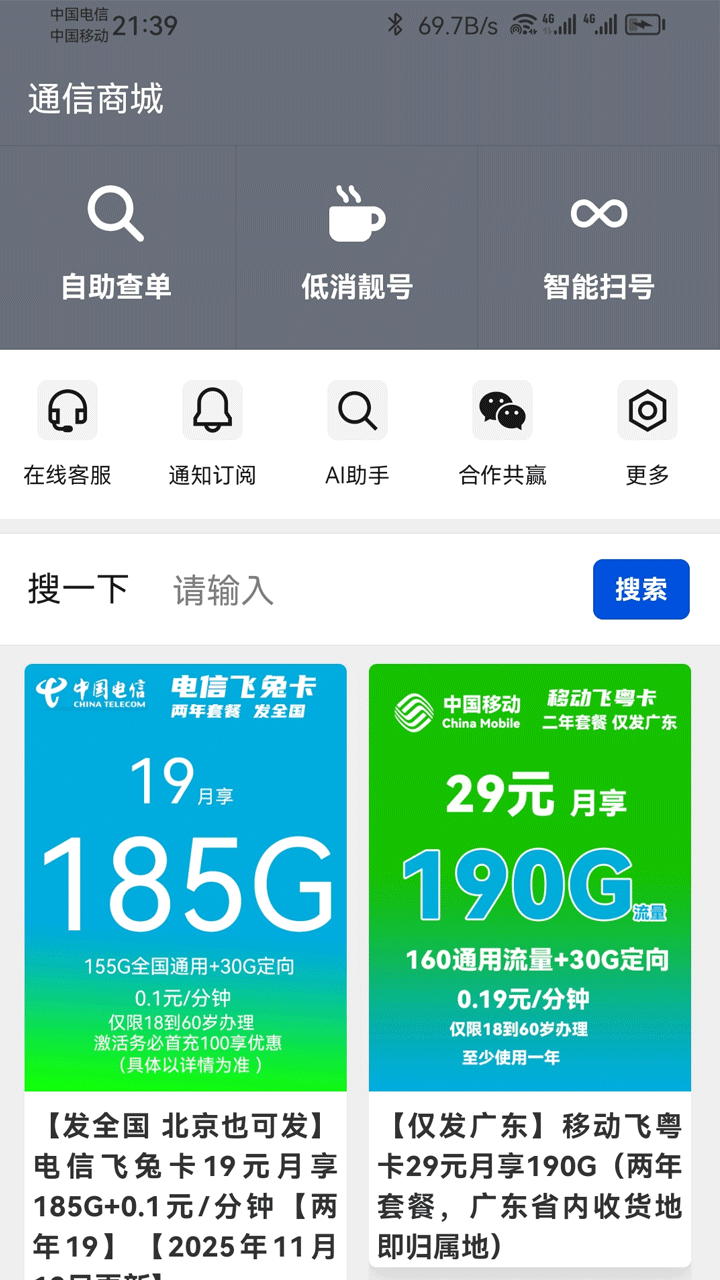Image resolution: width=720 pixels, height=1280 pixels.
Task: Select the 低消靓号 cup icon
Action: pos(357,212)
